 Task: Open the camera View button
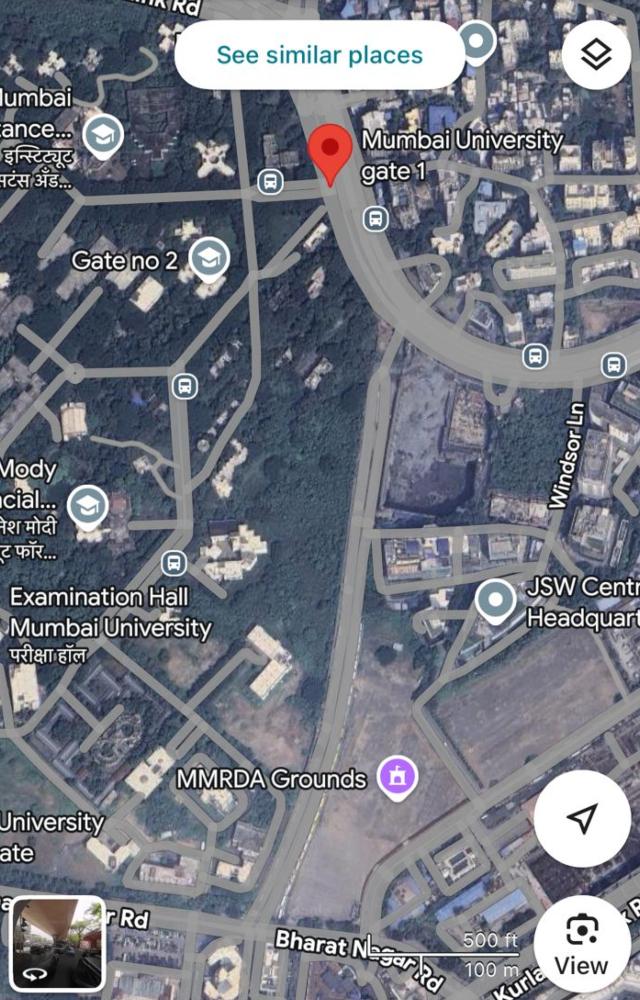581,944
